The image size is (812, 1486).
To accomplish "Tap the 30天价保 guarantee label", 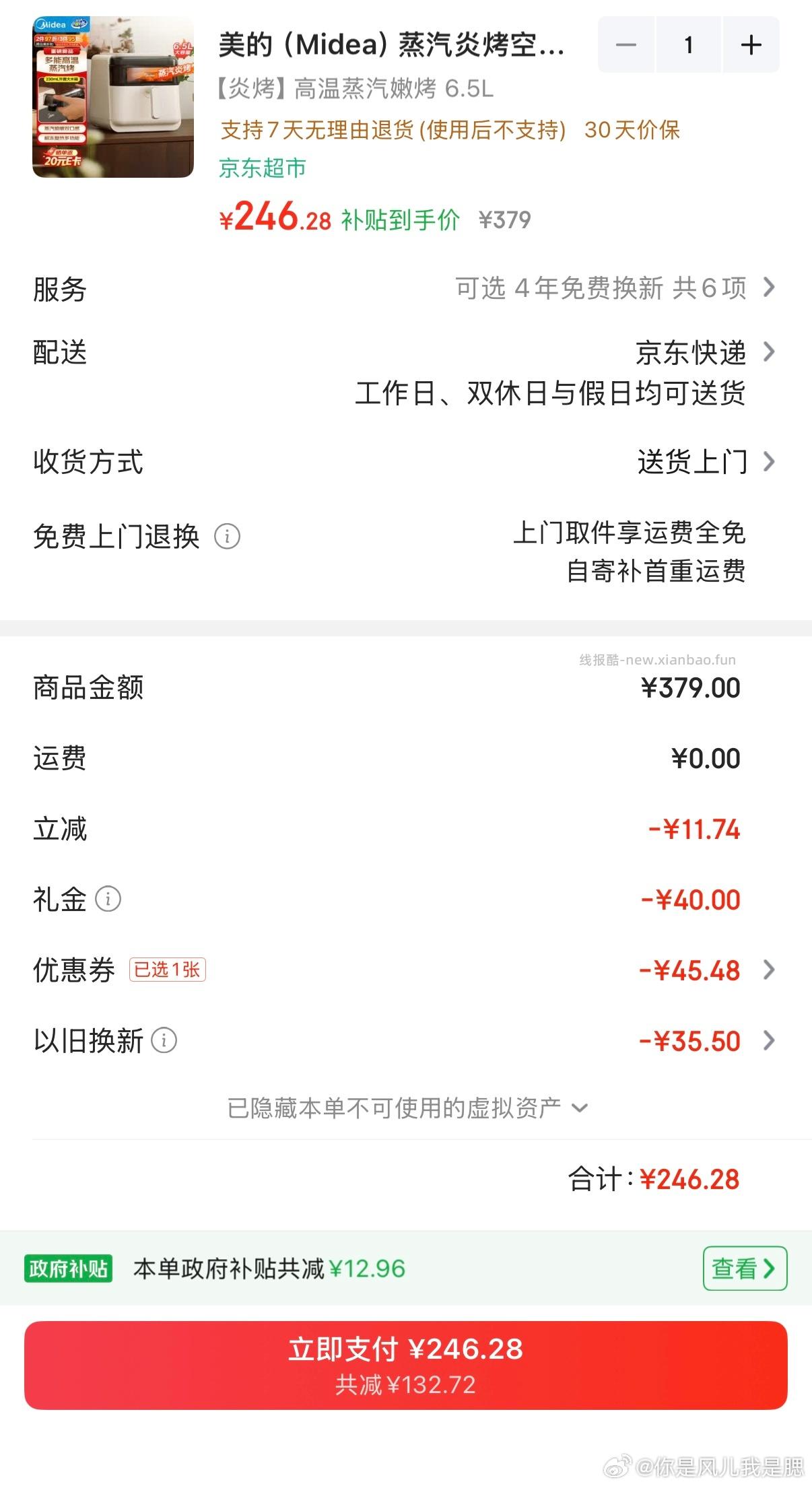I will coord(633,132).
